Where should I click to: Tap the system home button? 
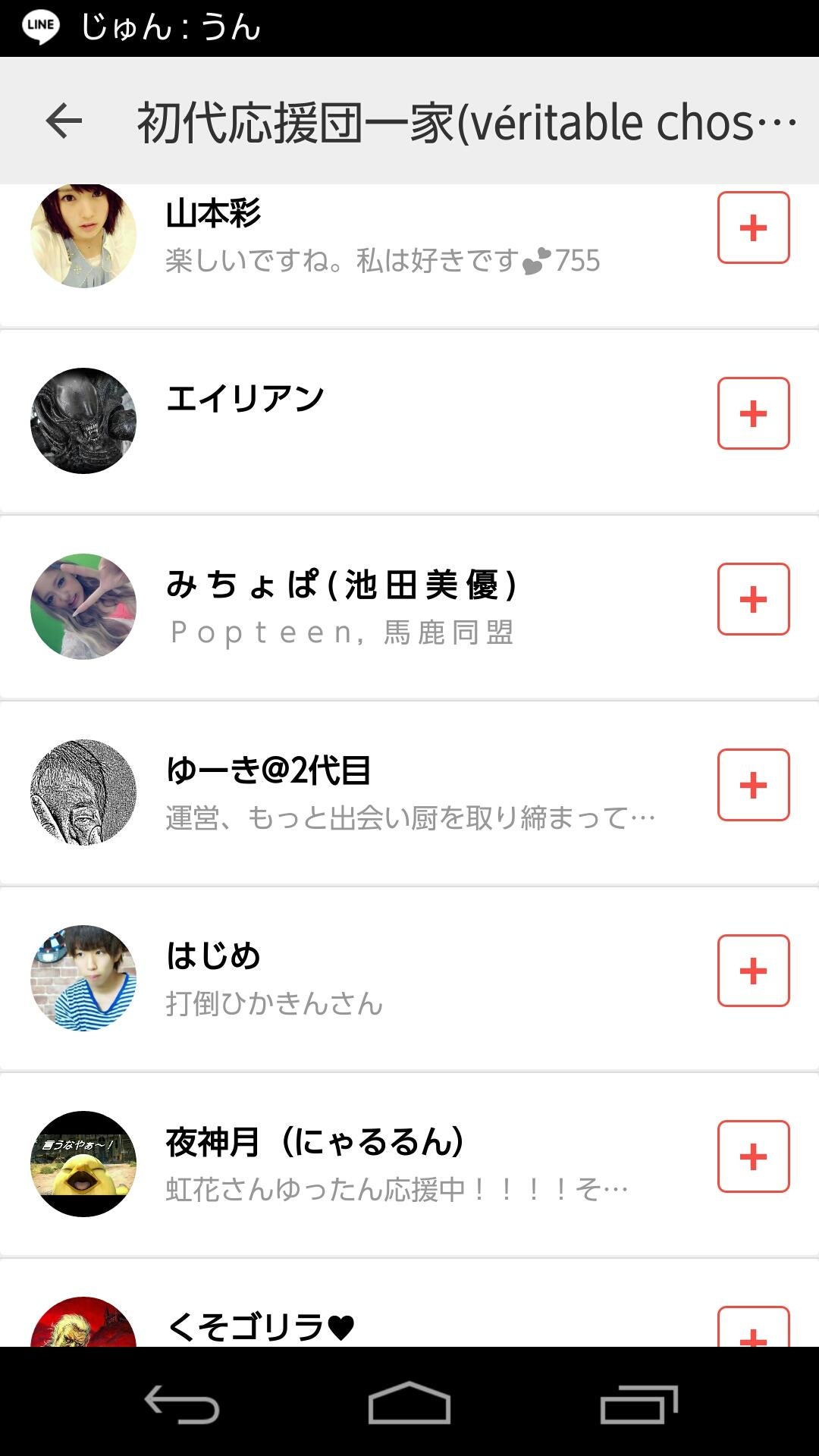409,1403
